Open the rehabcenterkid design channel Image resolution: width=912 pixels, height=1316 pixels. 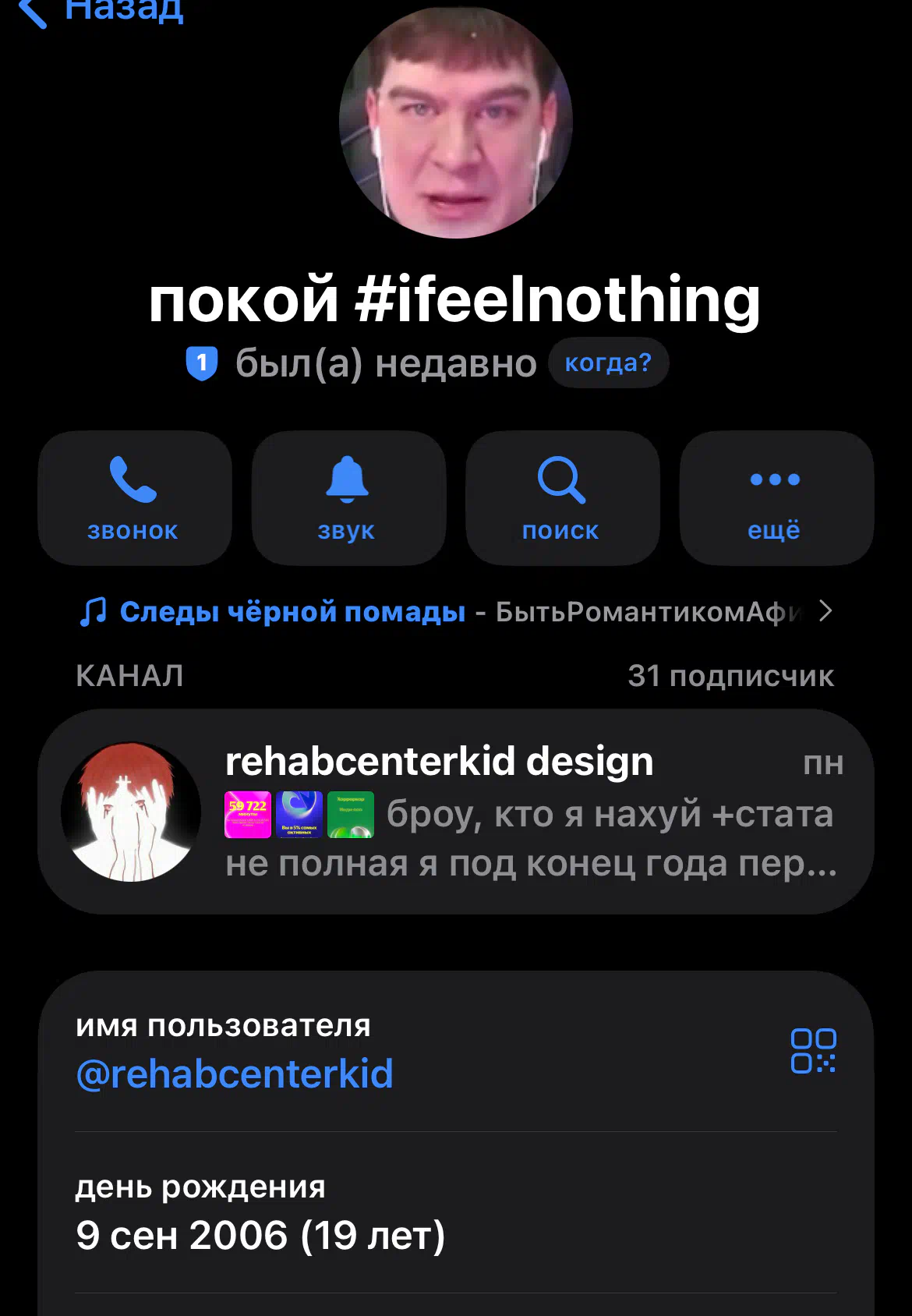(x=455, y=812)
